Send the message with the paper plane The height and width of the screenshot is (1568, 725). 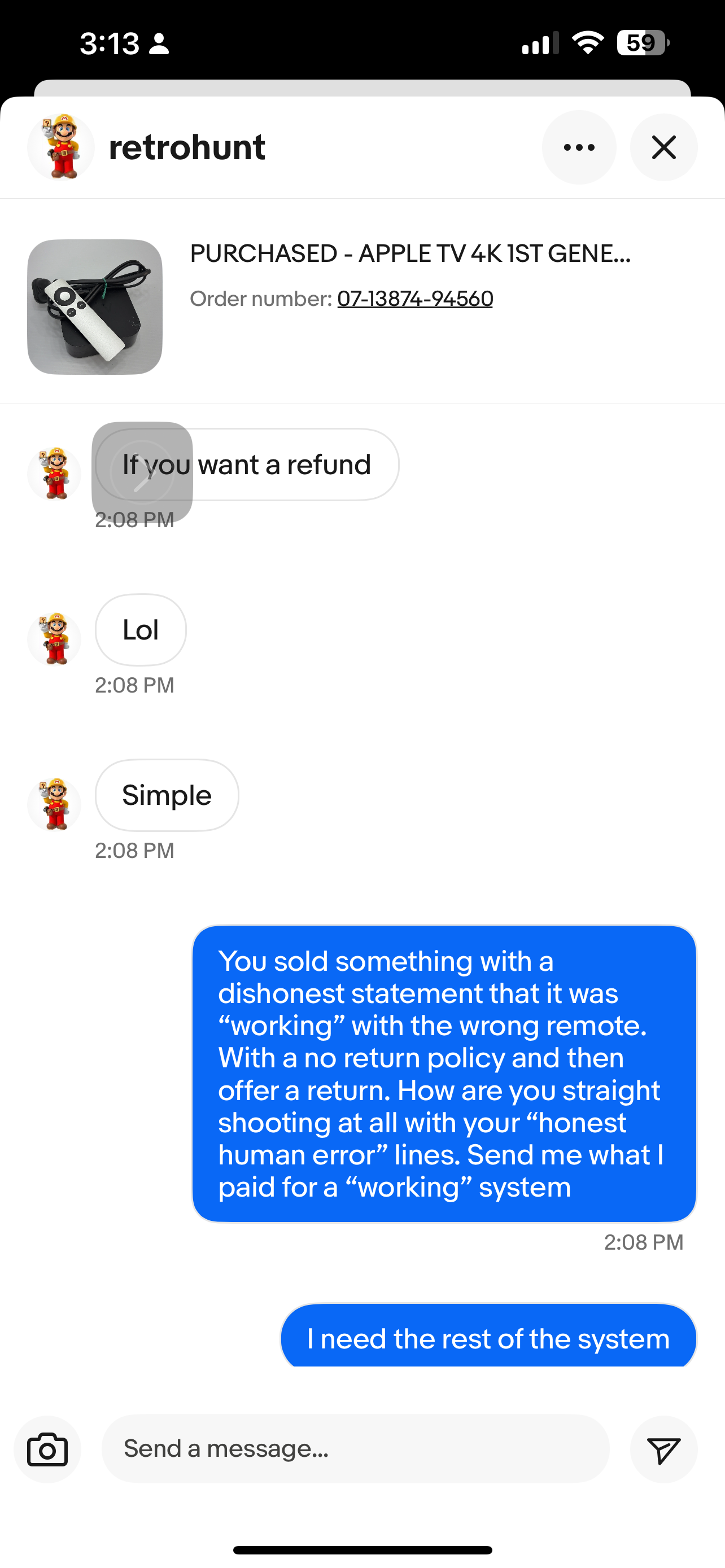(x=663, y=1449)
